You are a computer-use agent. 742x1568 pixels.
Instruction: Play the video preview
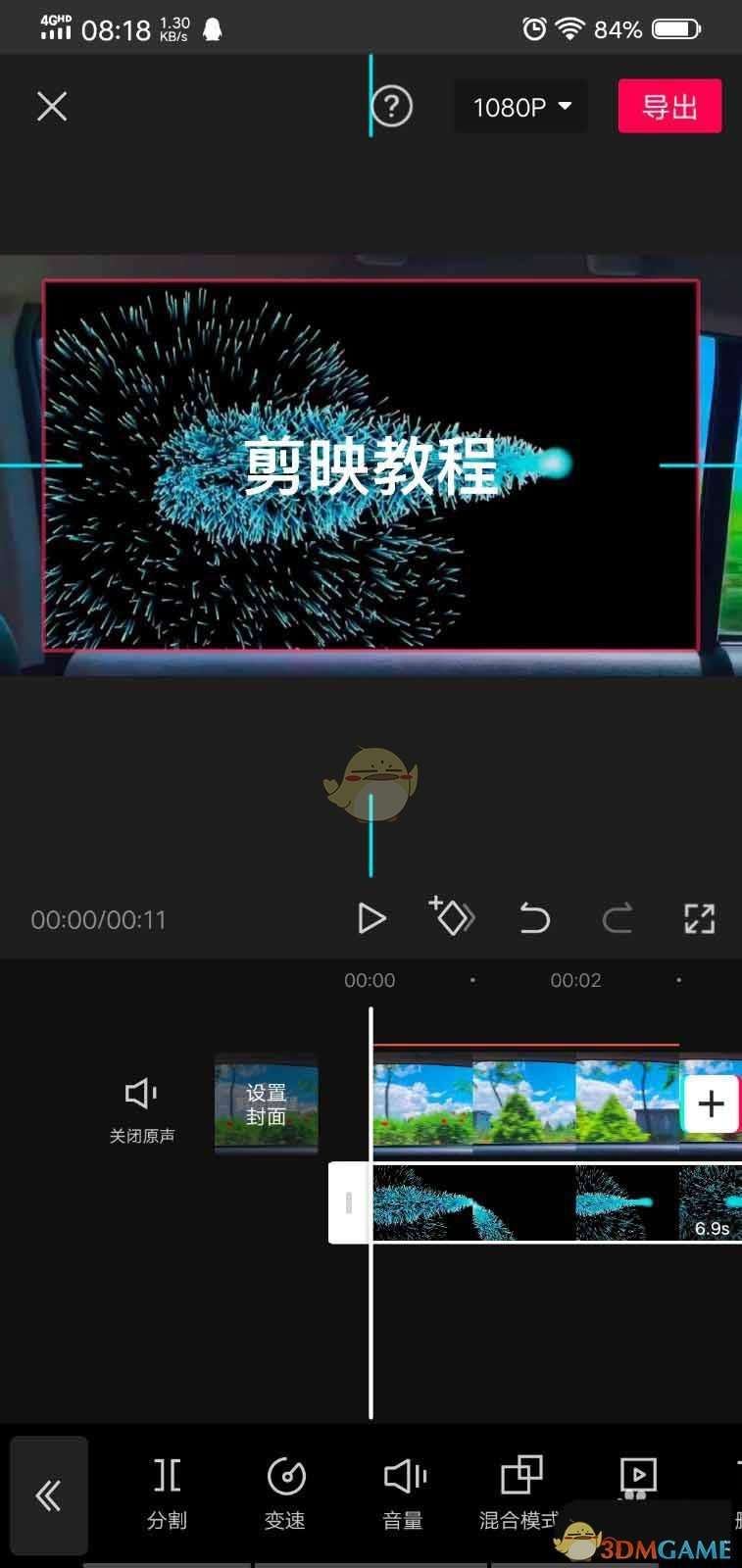pyautogui.click(x=371, y=918)
